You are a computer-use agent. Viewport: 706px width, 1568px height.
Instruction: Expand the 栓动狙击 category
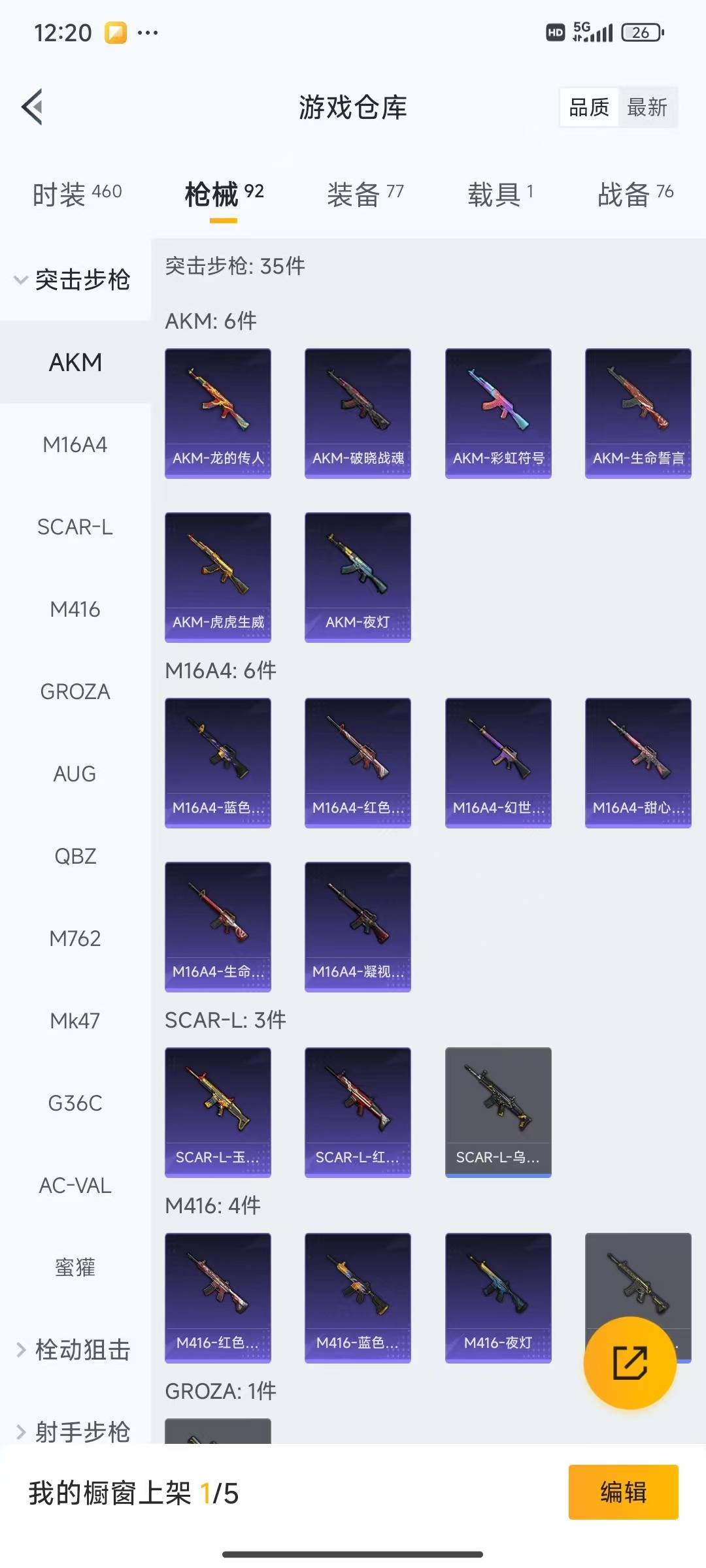click(73, 1350)
